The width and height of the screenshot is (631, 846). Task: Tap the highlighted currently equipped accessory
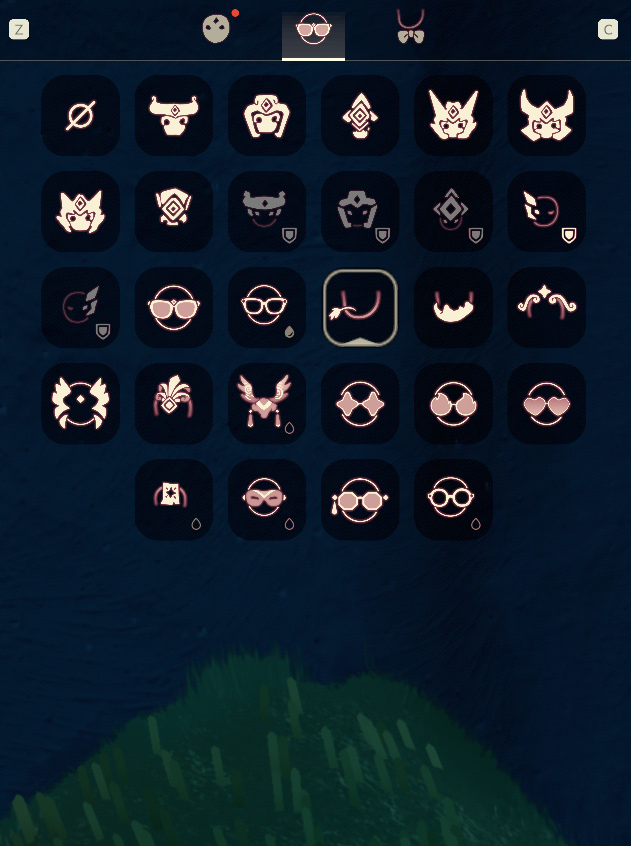(x=360, y=308)
